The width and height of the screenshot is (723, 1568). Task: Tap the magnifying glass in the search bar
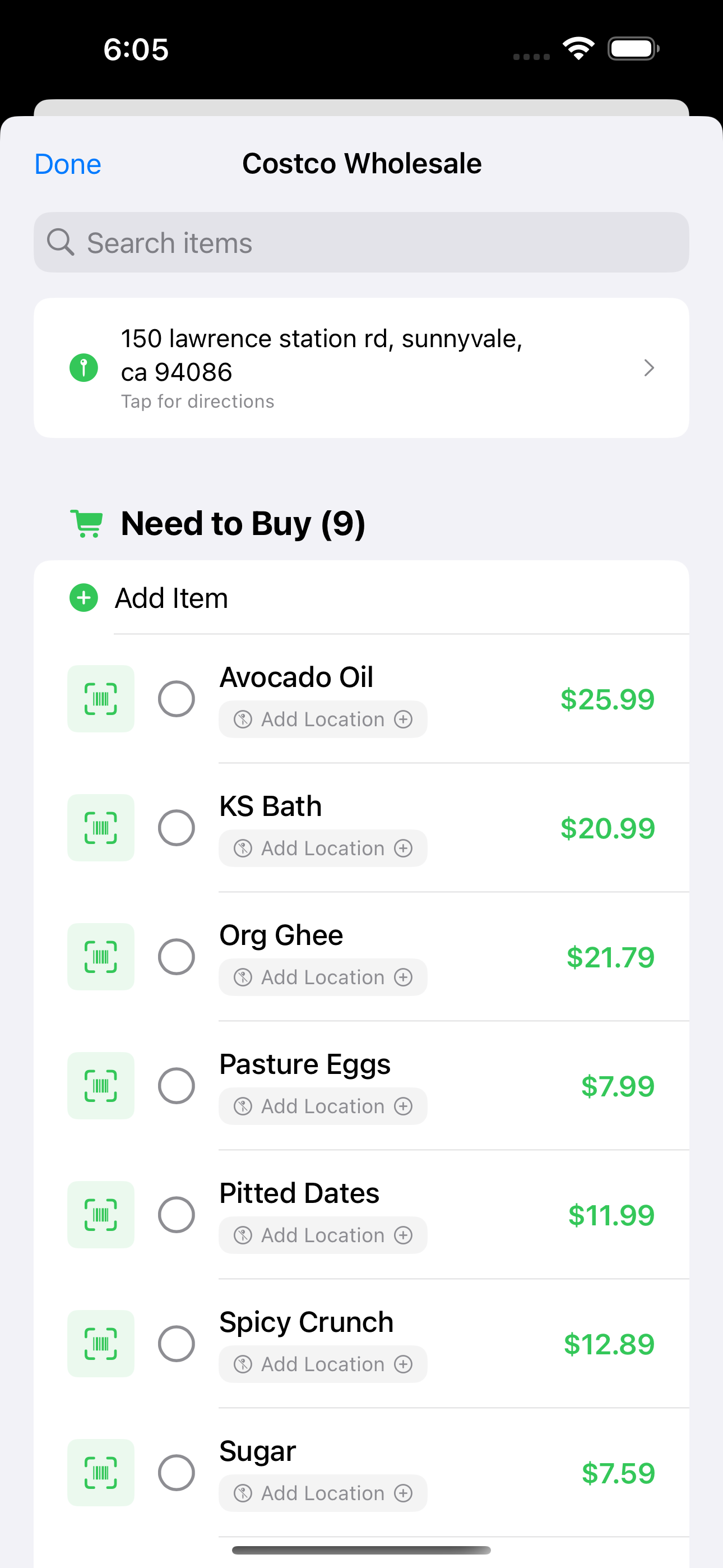(x=61, y=242)
